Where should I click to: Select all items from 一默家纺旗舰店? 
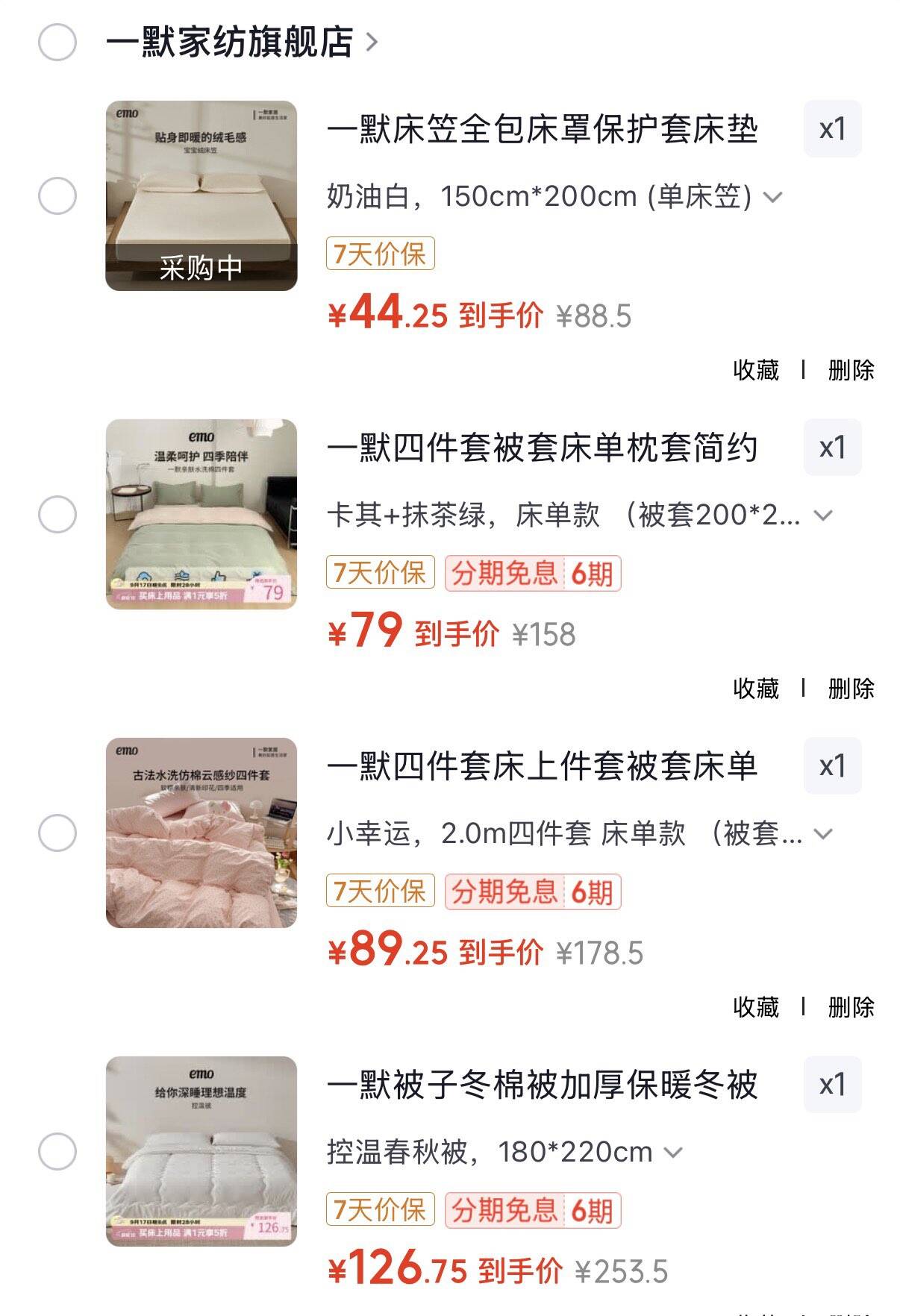(57, 42)
